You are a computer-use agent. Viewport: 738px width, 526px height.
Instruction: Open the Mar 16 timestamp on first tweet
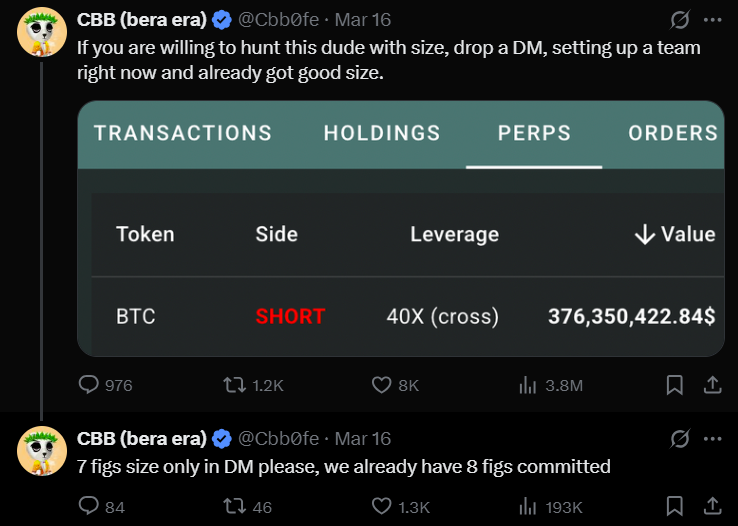click(x=362, y=19)
